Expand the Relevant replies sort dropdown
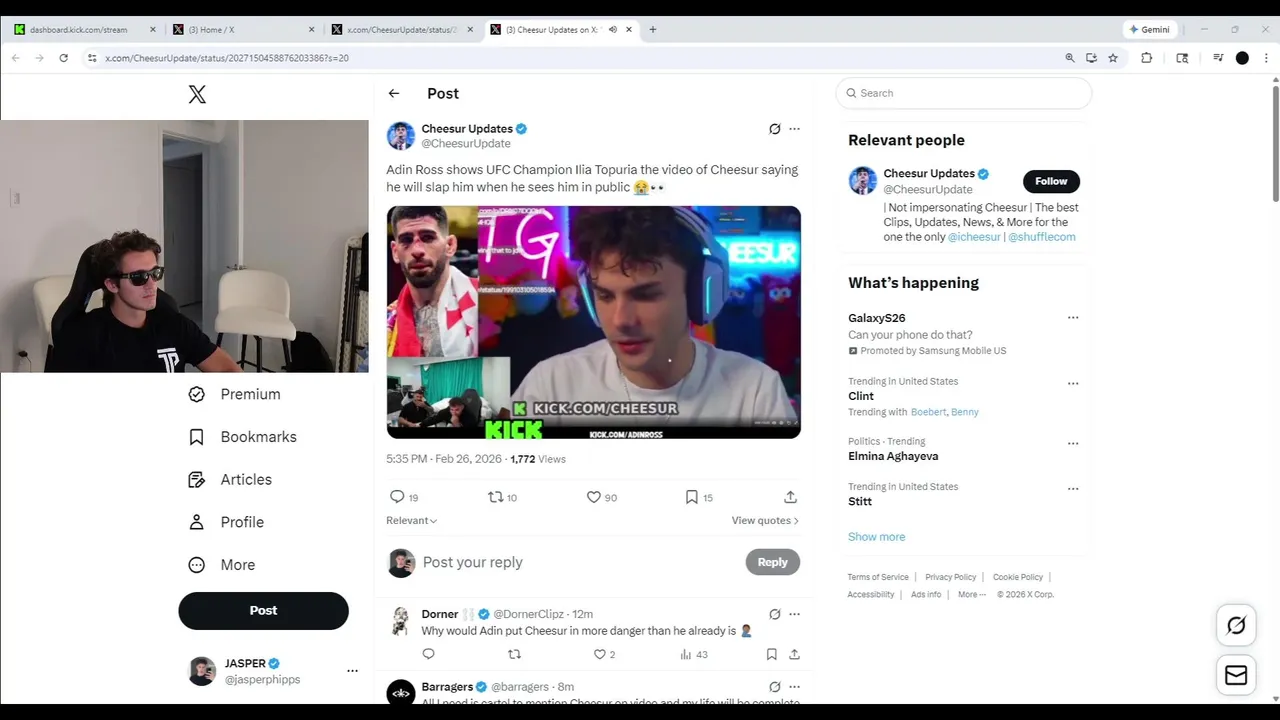This screenshot has width=1280, height=720. coord(412,520)
